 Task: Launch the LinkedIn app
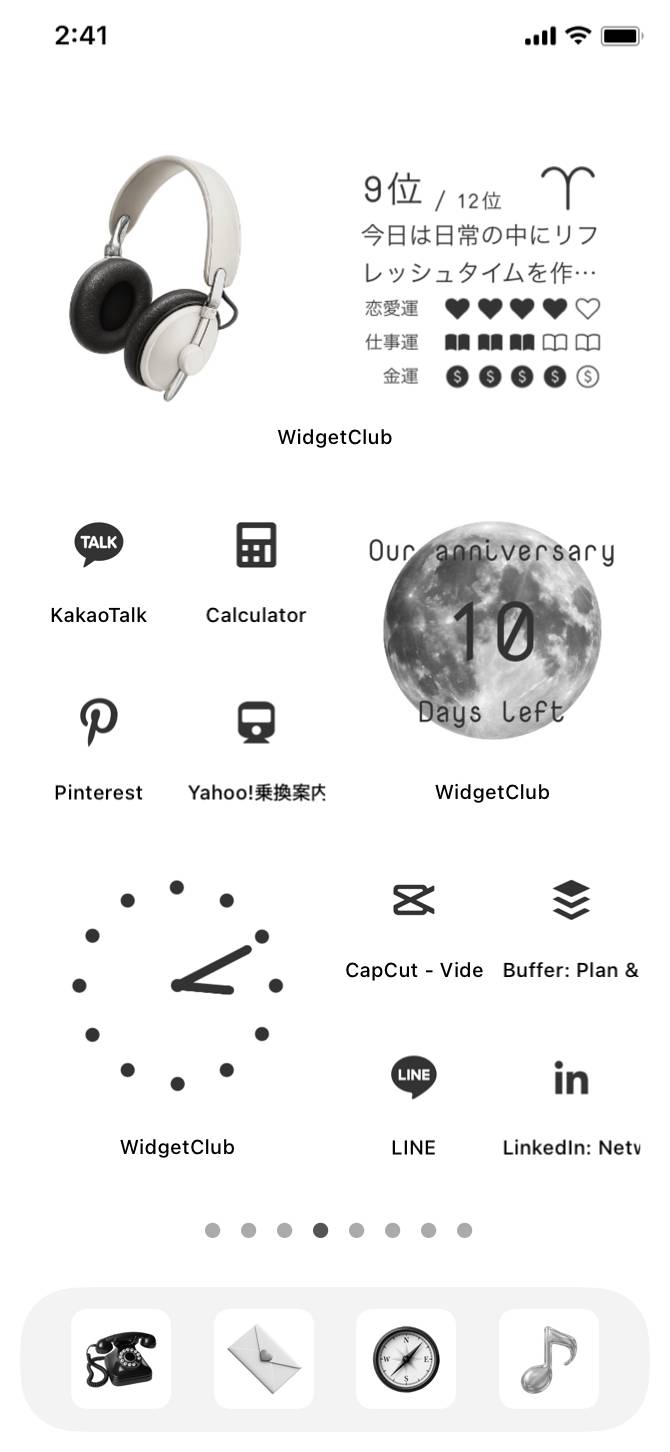[x=571, y=1077]
